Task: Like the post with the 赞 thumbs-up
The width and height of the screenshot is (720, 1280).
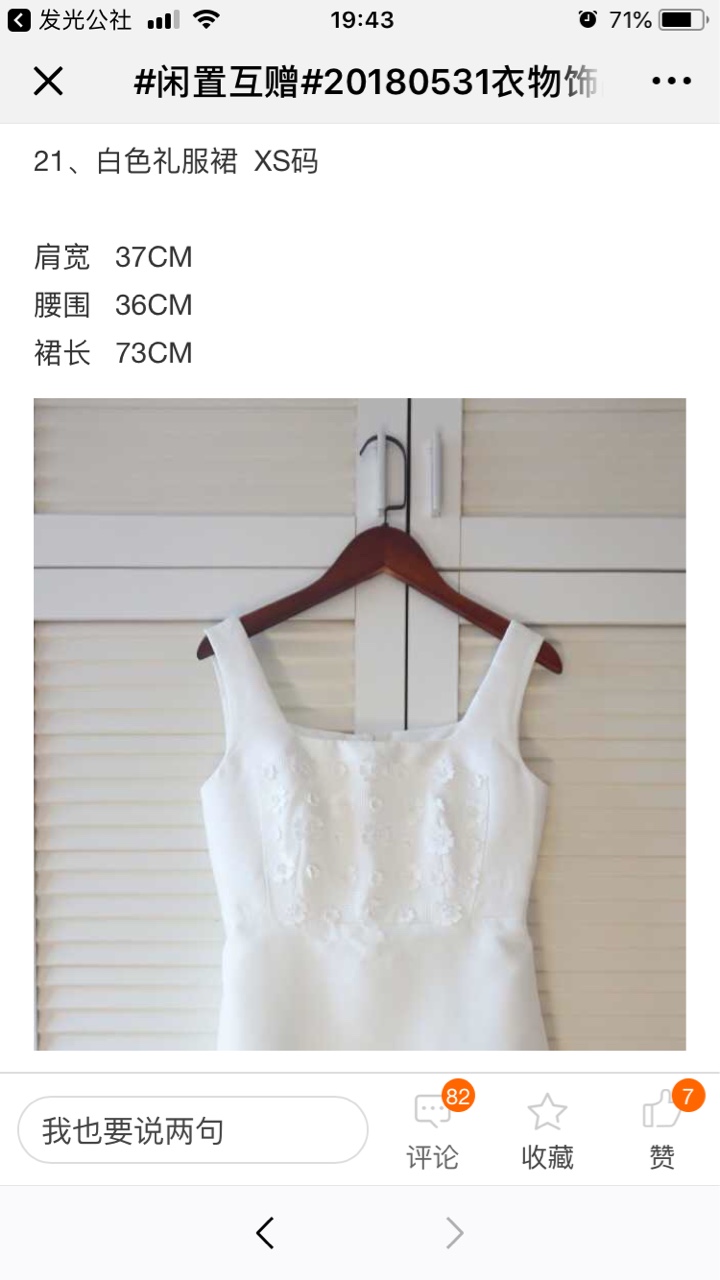Action: point(663,1132)
